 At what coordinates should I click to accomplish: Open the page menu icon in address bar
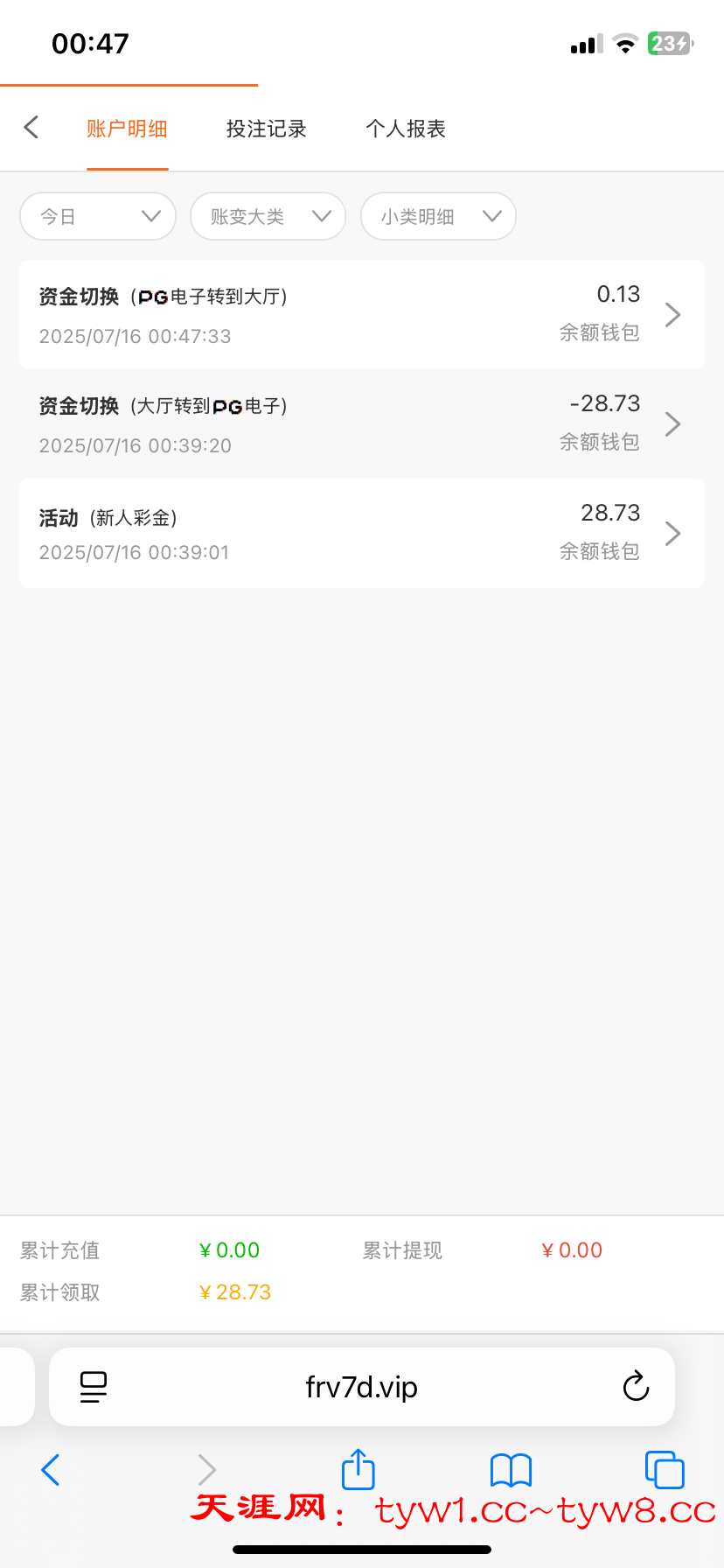click(x=94, y=1387)
